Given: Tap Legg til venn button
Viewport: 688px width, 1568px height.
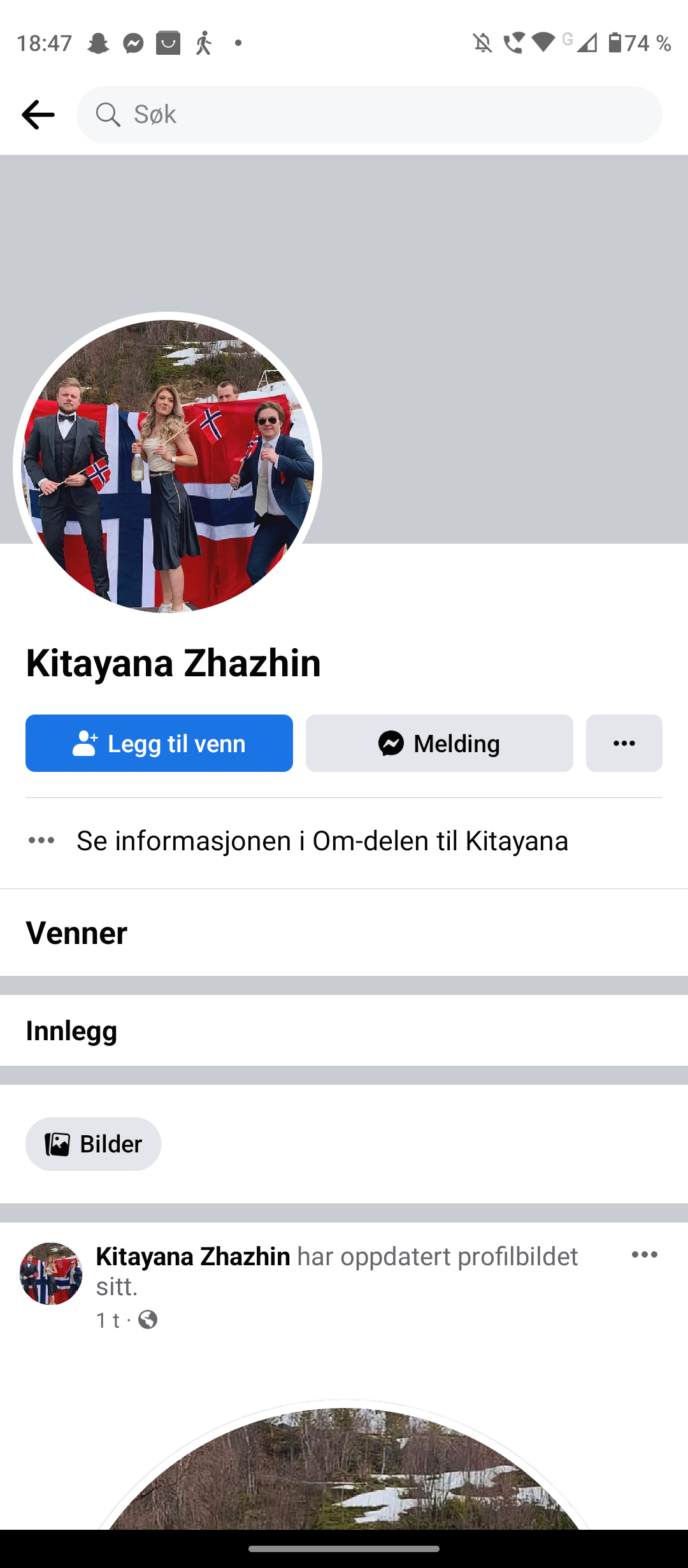Looking at the screenshot, I should point(159,743).
